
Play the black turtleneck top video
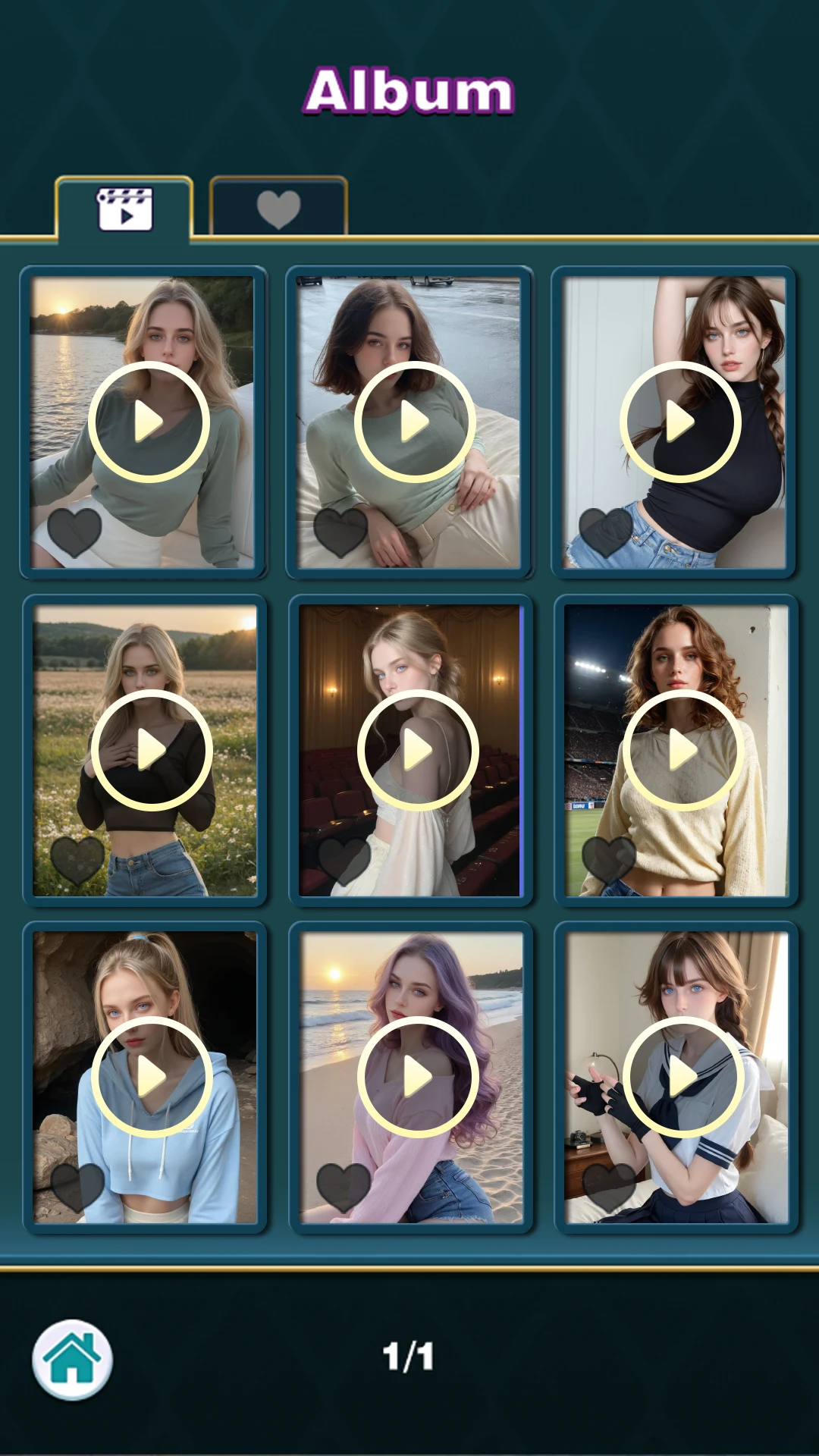point(680,422)
